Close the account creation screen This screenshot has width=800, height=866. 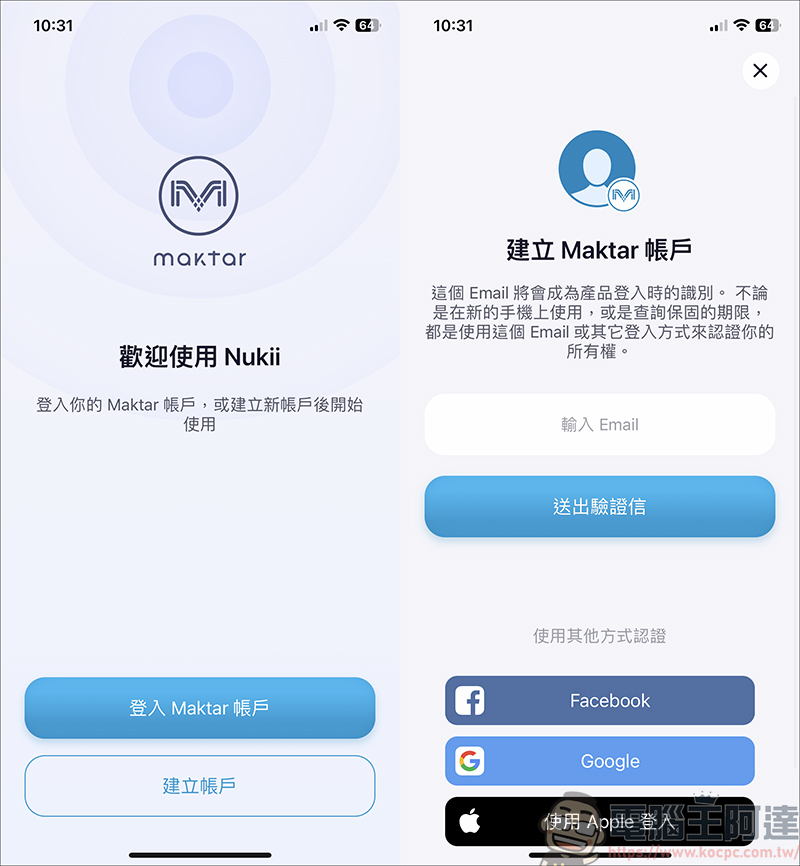point(760,71)
